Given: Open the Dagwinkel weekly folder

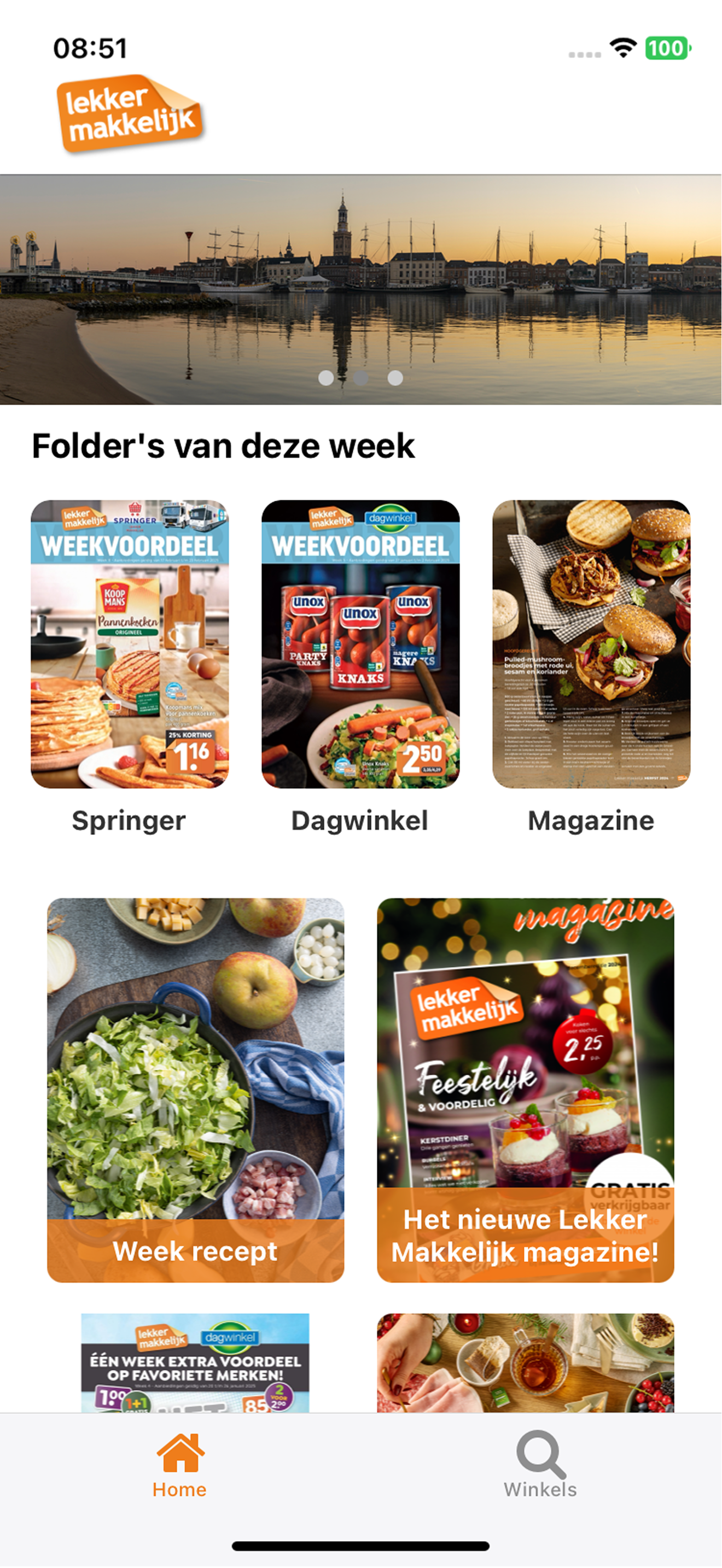Looking at the screenshot, I should tap(359, 642).
